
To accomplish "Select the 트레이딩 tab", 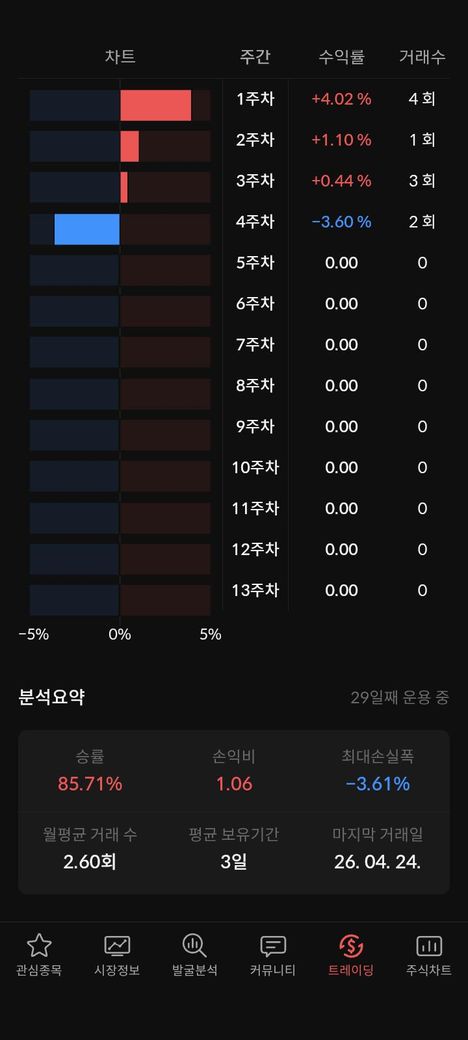I will (351, 954).
